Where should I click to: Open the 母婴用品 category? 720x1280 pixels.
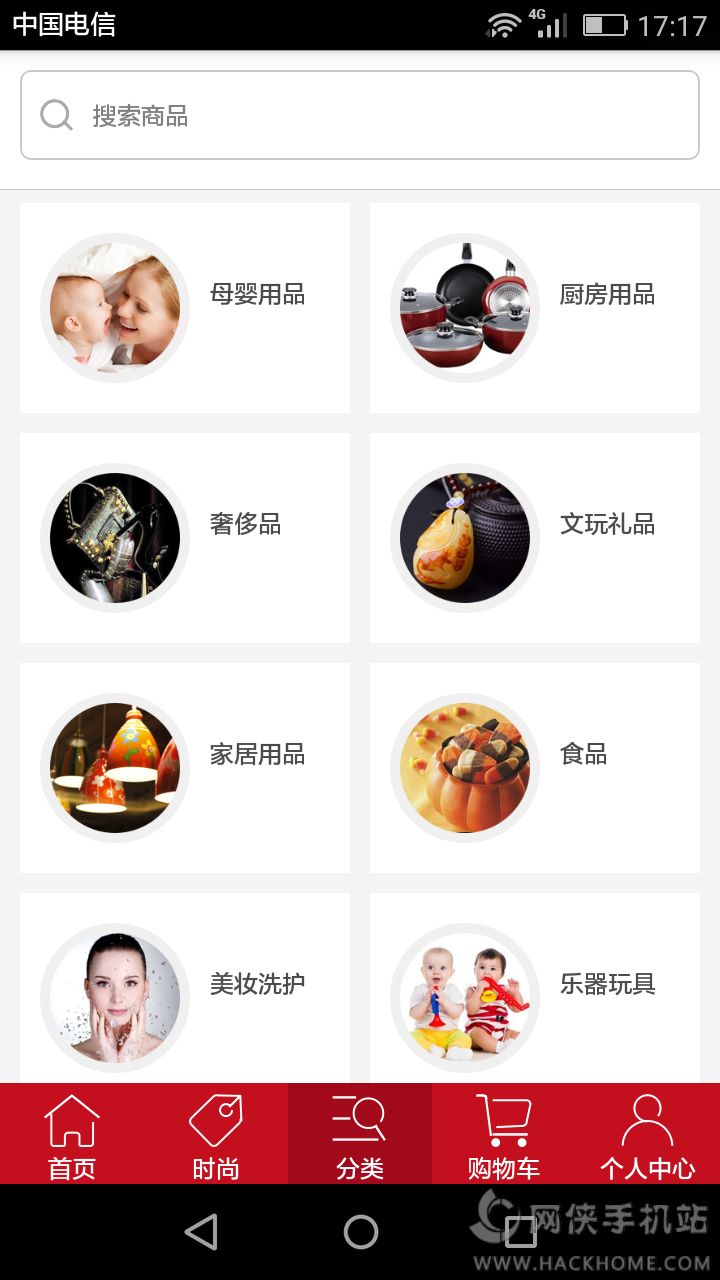[x=185, y=308]
